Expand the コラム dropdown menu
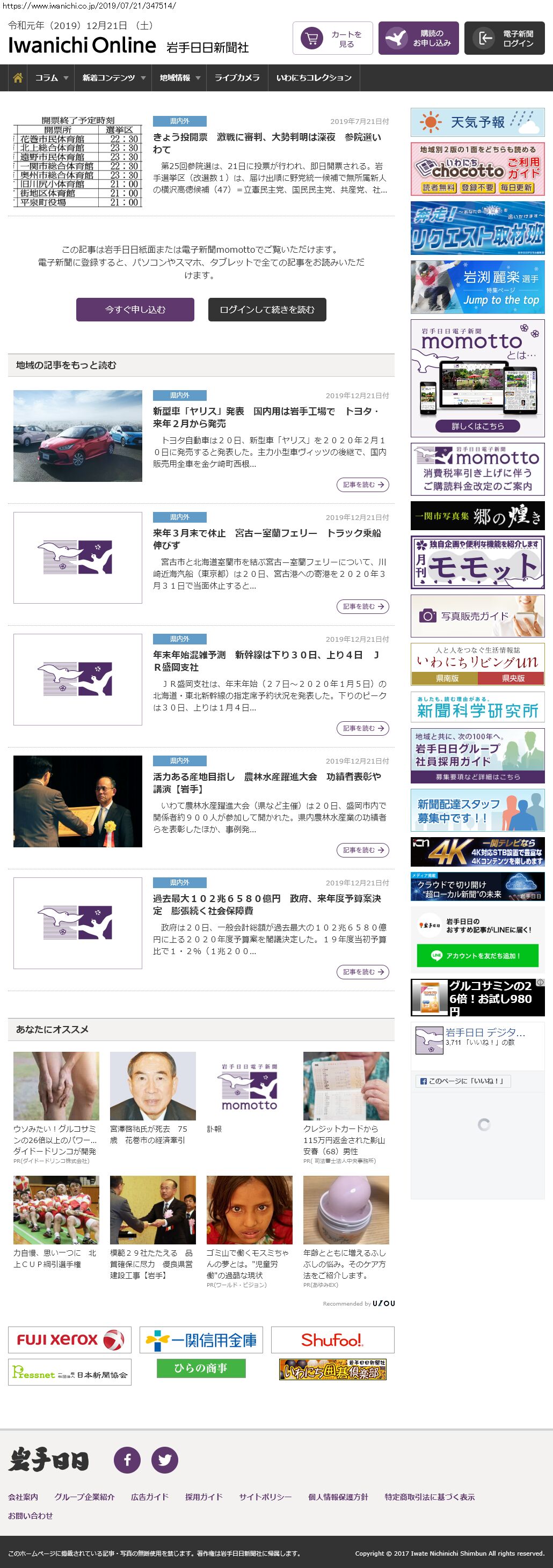 tap(51, 78)
